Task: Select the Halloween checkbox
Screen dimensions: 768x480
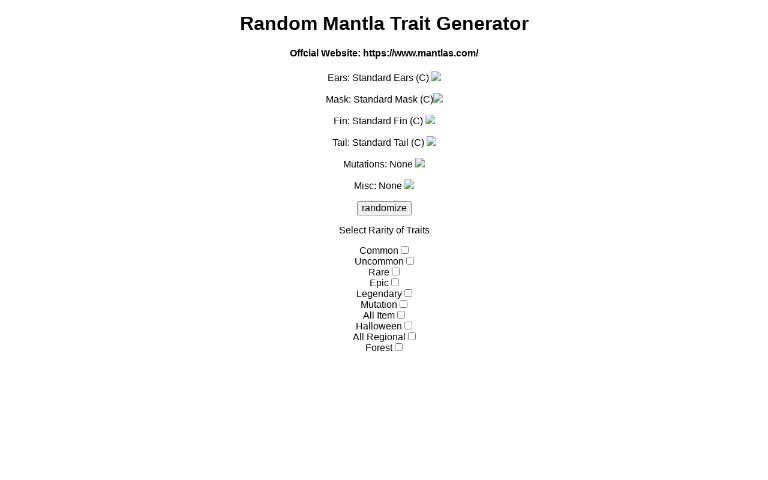Action: [x=408, y=326]
